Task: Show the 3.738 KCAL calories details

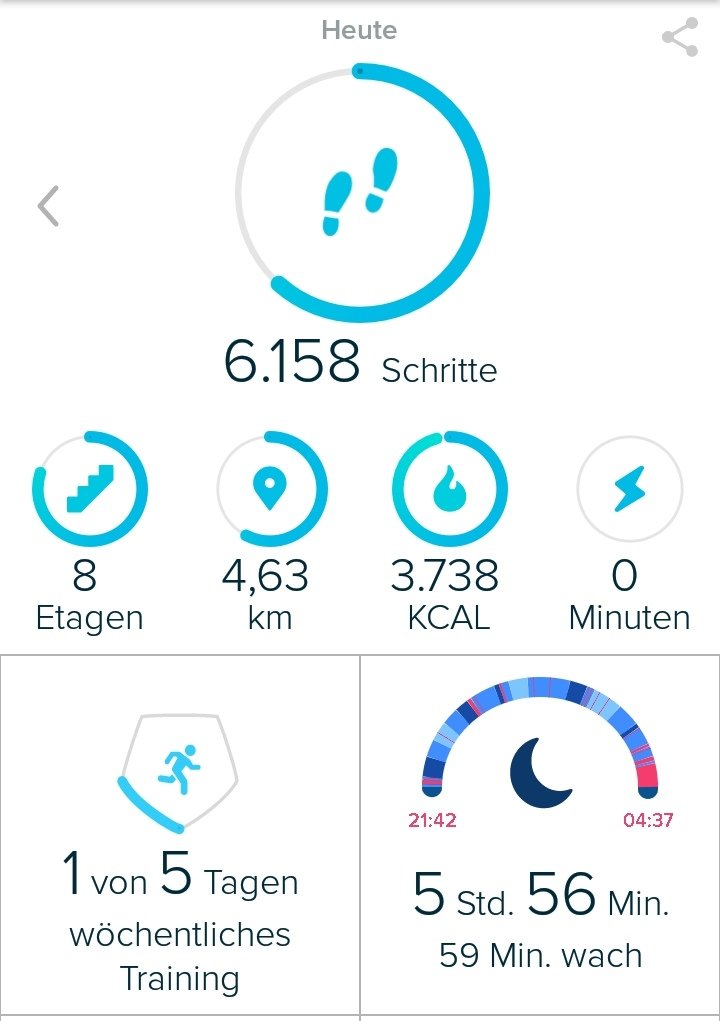Action: point(449,490)
